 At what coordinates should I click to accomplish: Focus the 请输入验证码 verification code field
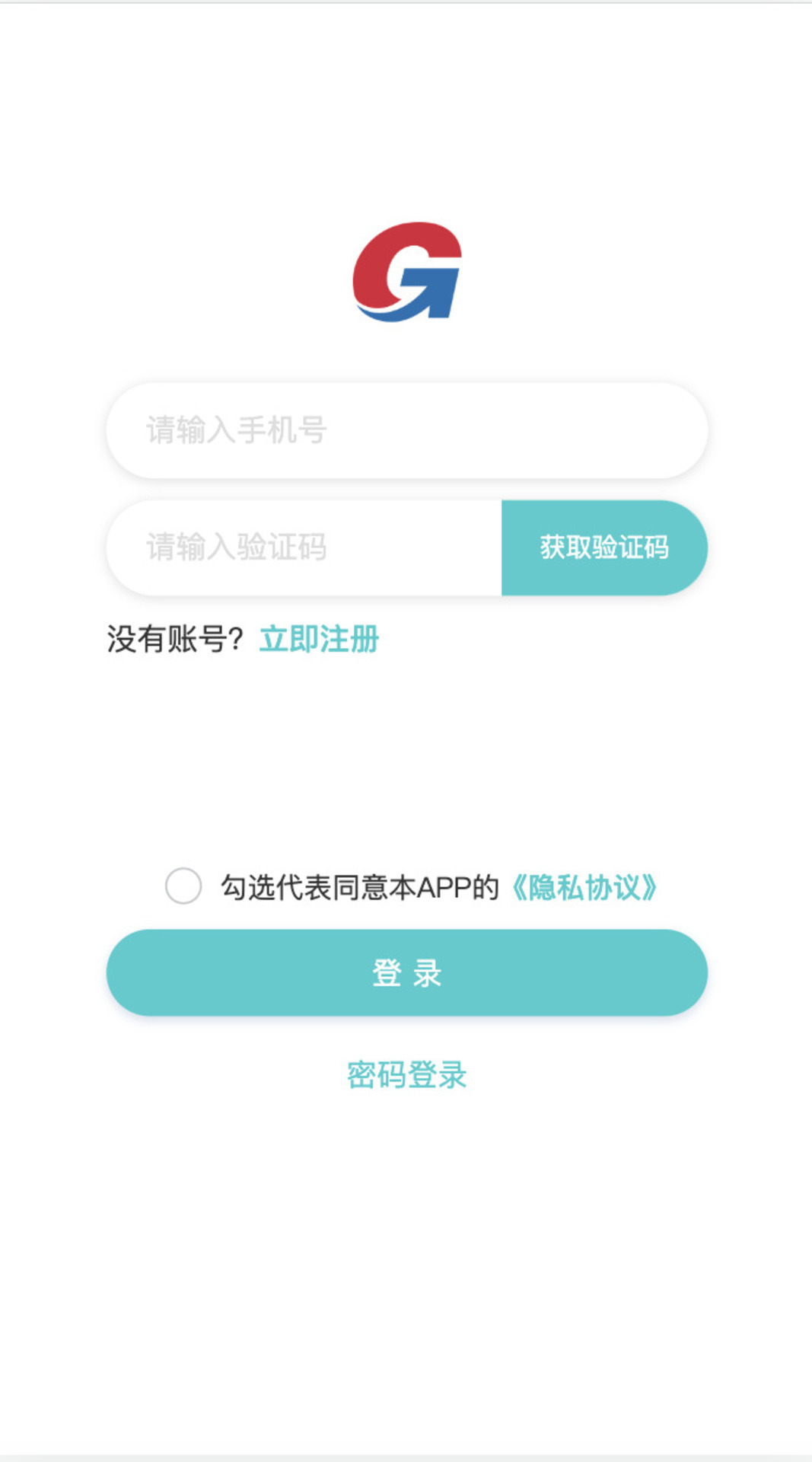304,547
